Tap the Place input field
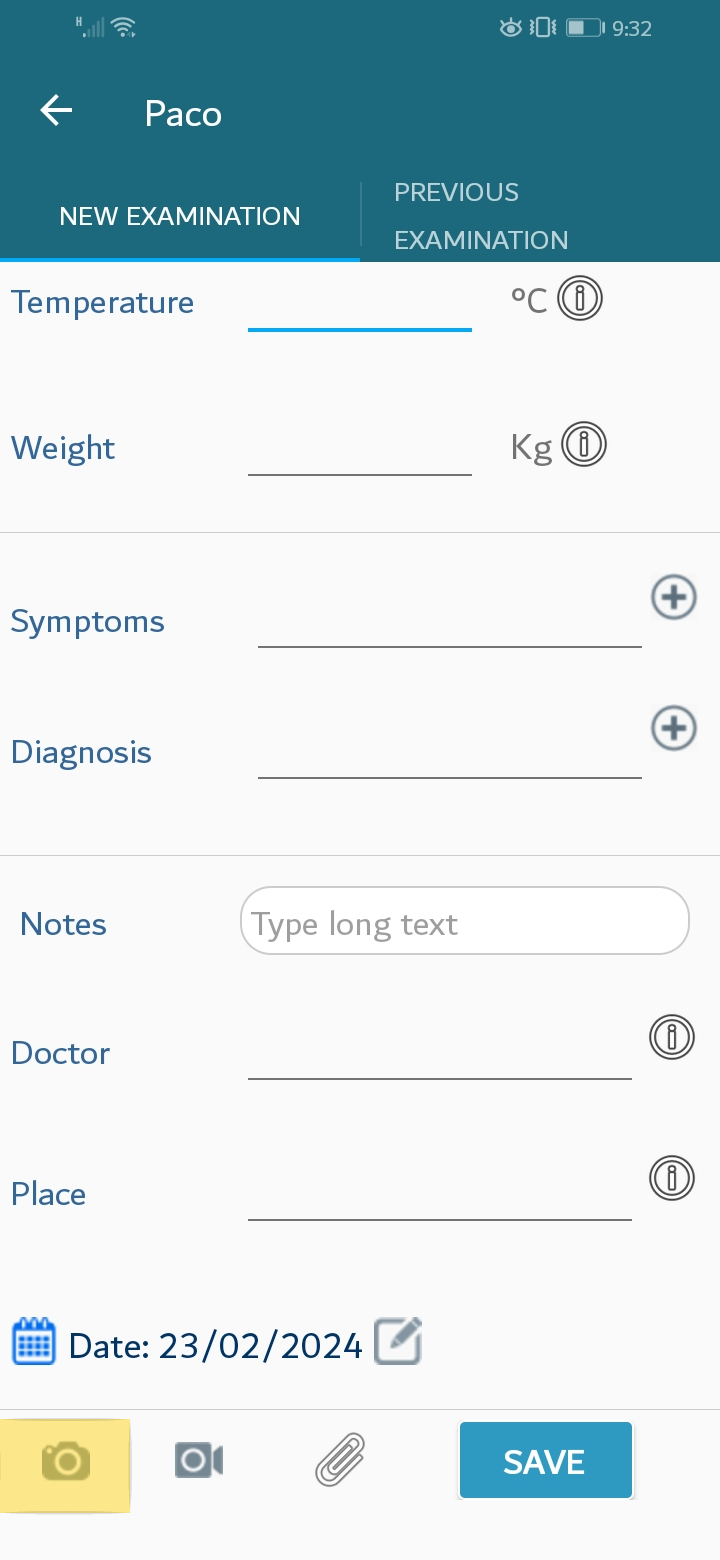This screenshot has height=1560, width=720. pos(440,1194)
